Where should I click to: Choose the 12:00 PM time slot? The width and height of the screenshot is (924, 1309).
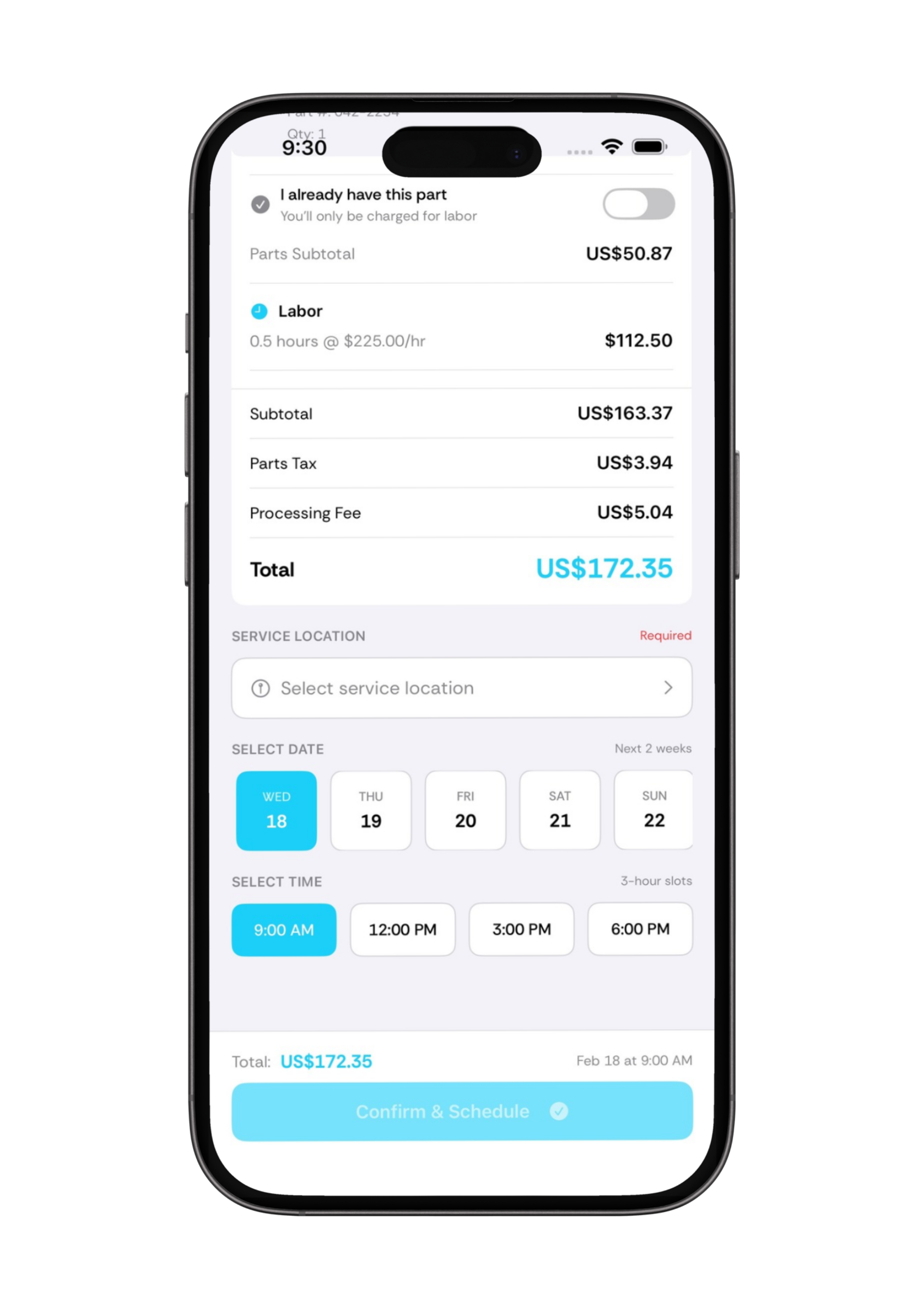pos(403,930)
